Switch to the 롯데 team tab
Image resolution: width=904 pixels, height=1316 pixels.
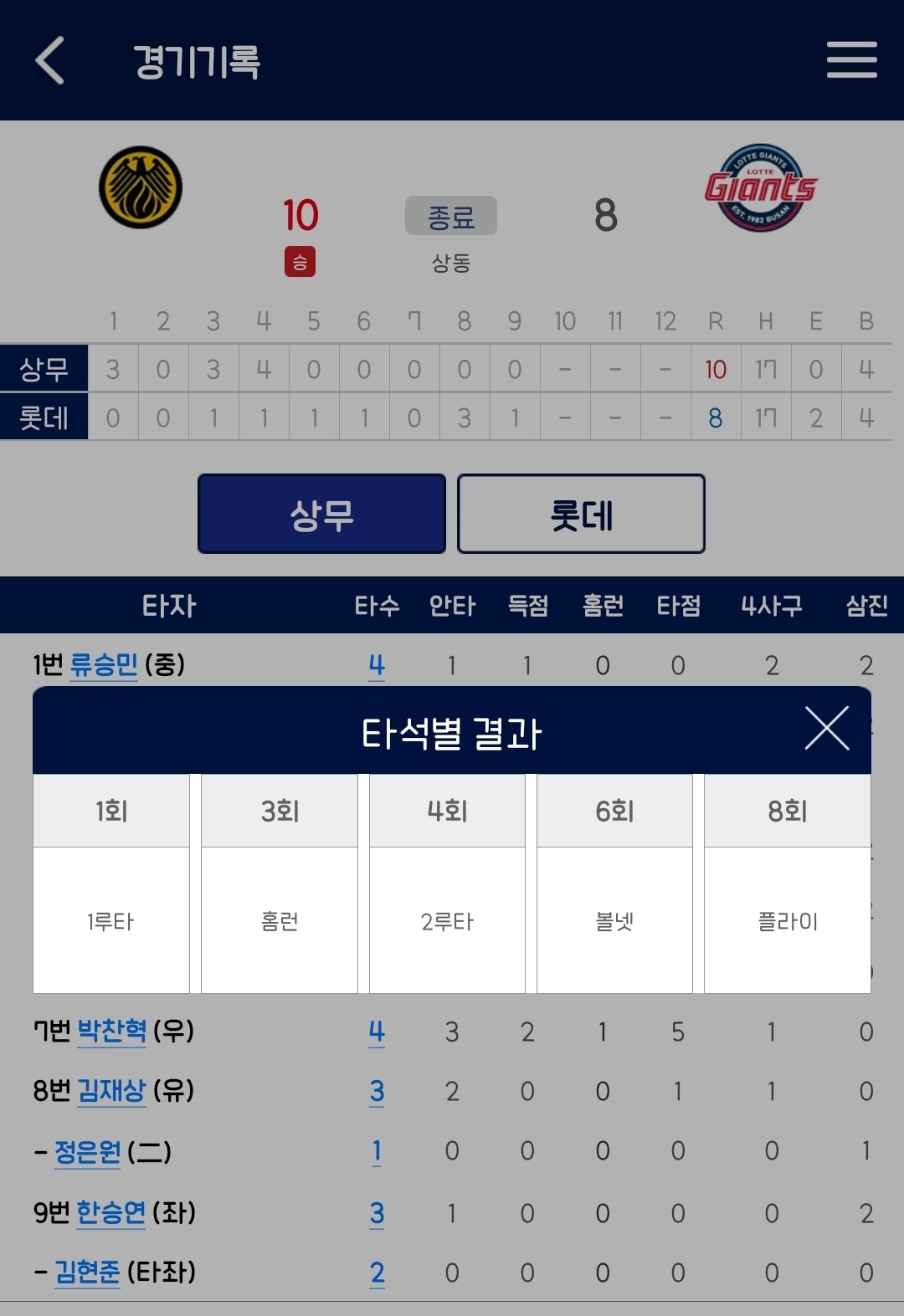[581, 514]
